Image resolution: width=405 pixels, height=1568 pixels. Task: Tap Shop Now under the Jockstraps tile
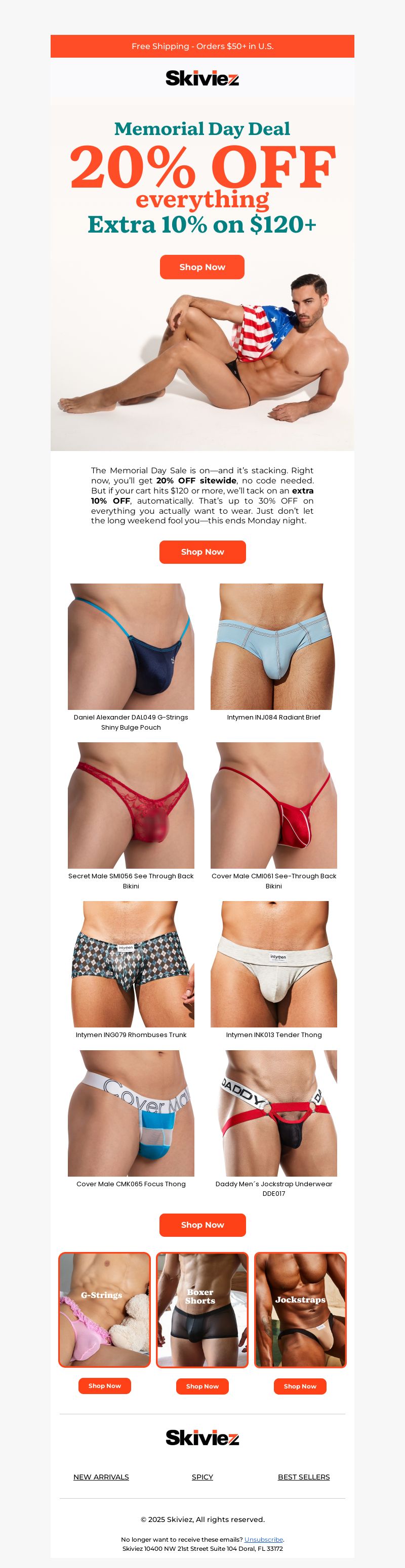point(300,1386)
